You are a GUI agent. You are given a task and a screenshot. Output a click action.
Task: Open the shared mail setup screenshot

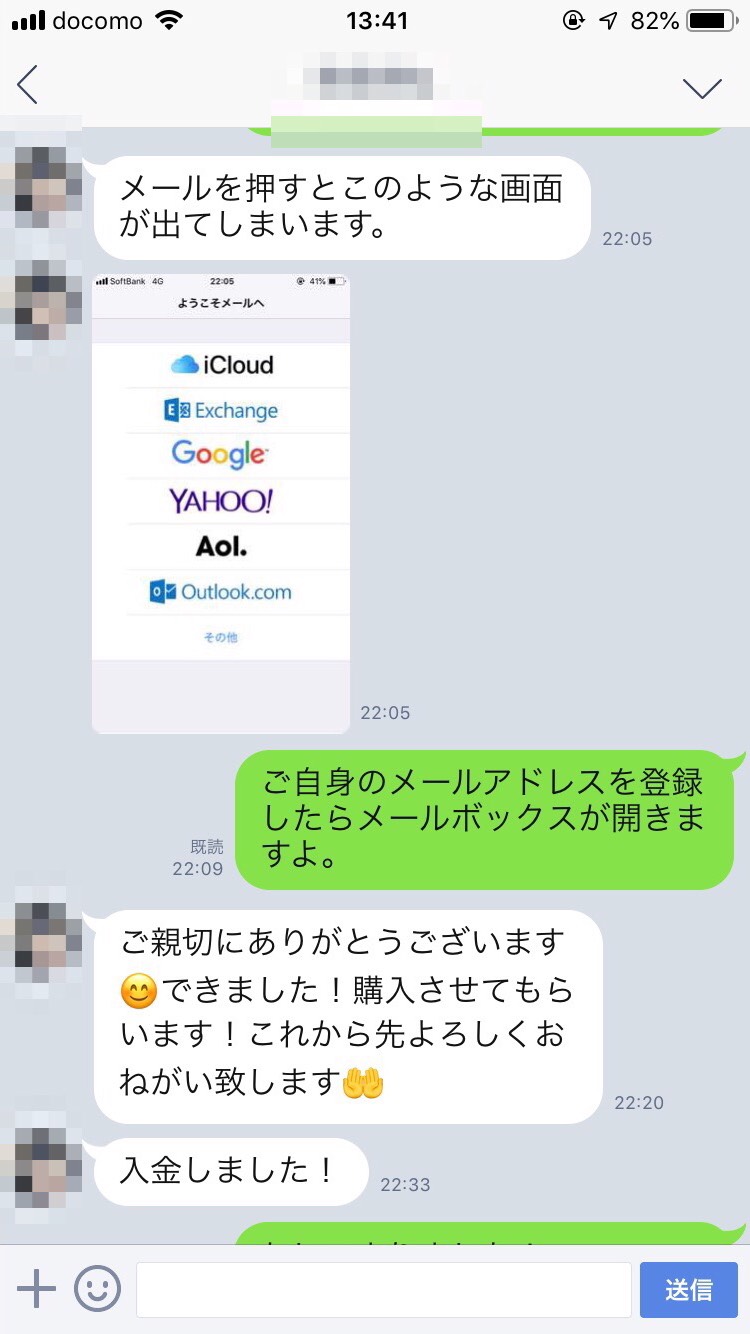click(x=221, y=503)
